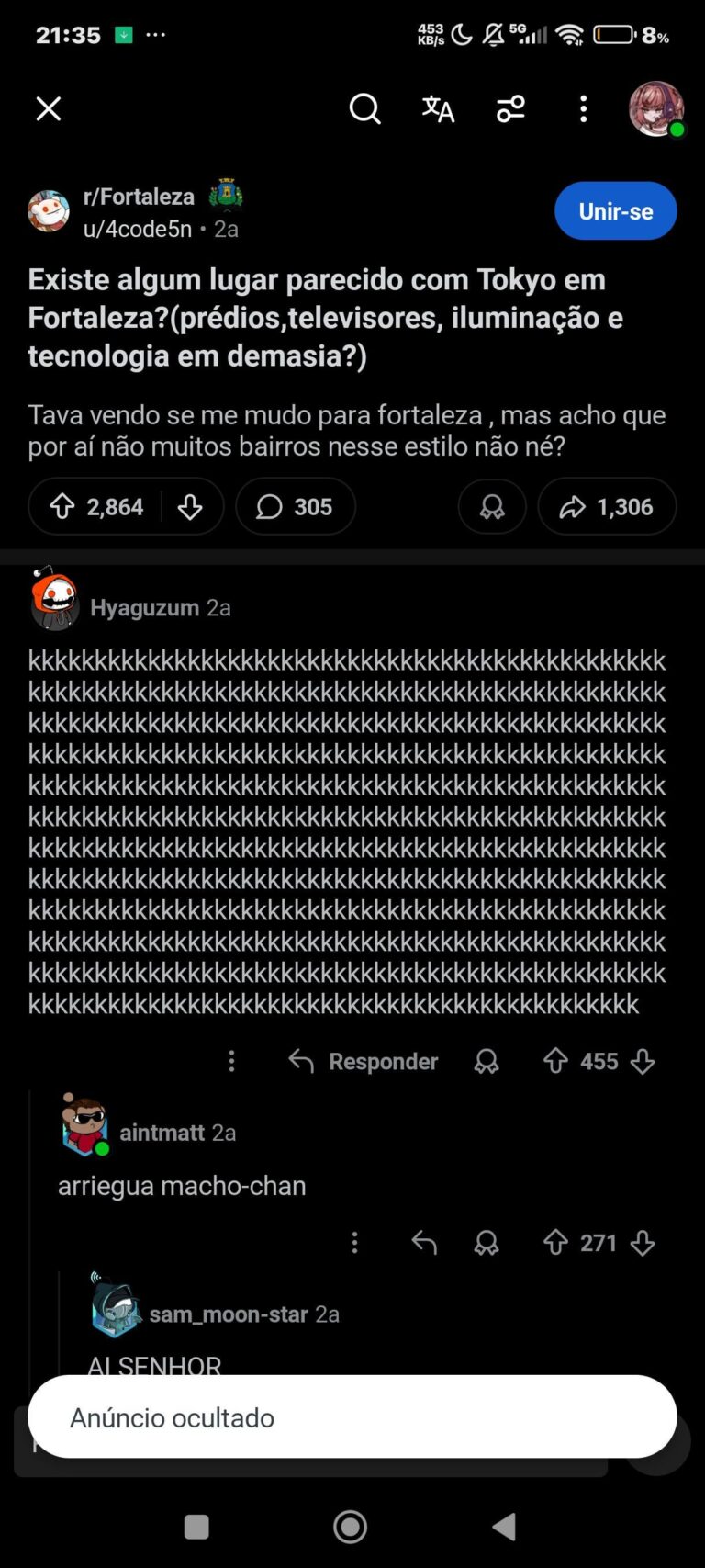The image size is (705, 1568).
Task: Upvote Hyaguzum's comment
Action: (555, 1062)
